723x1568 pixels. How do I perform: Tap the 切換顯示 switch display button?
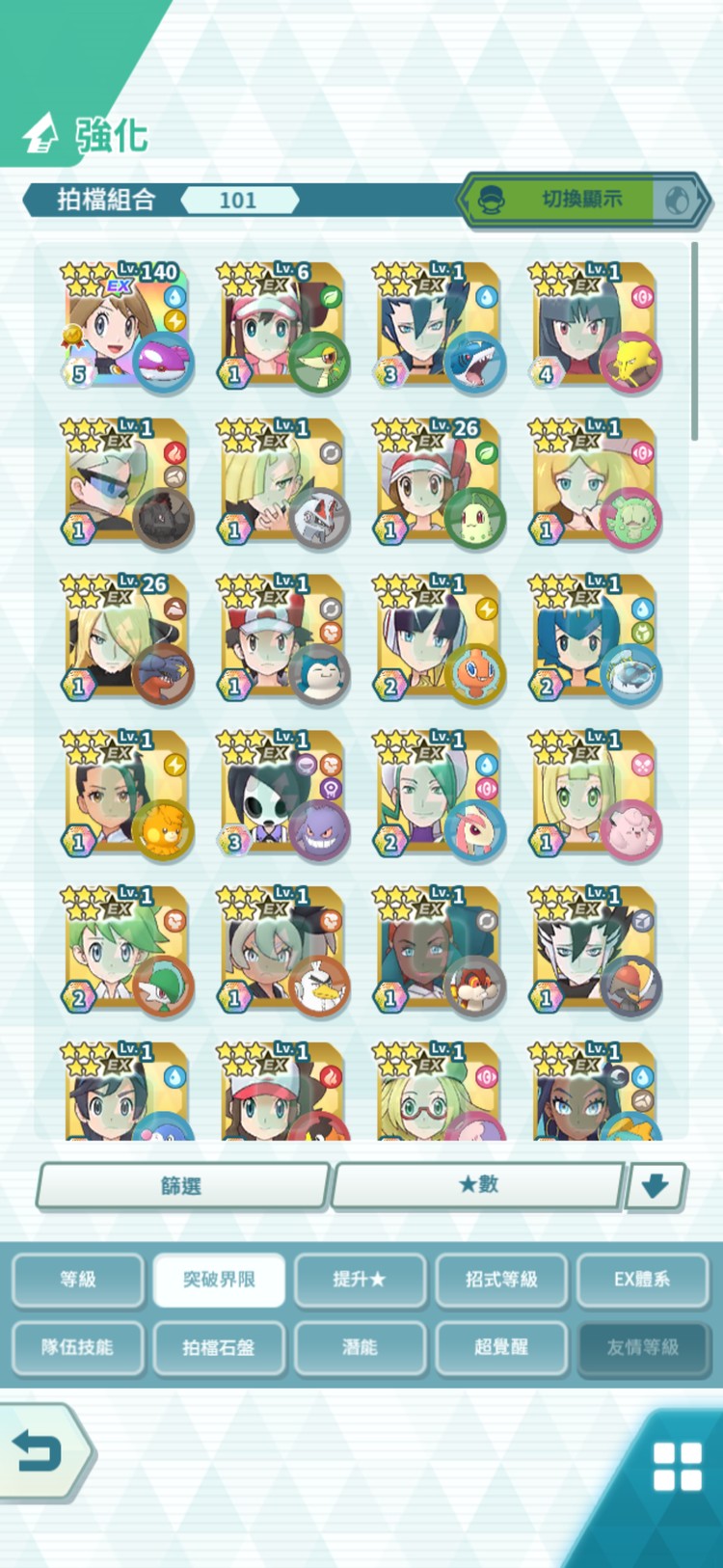pos(582,201)
